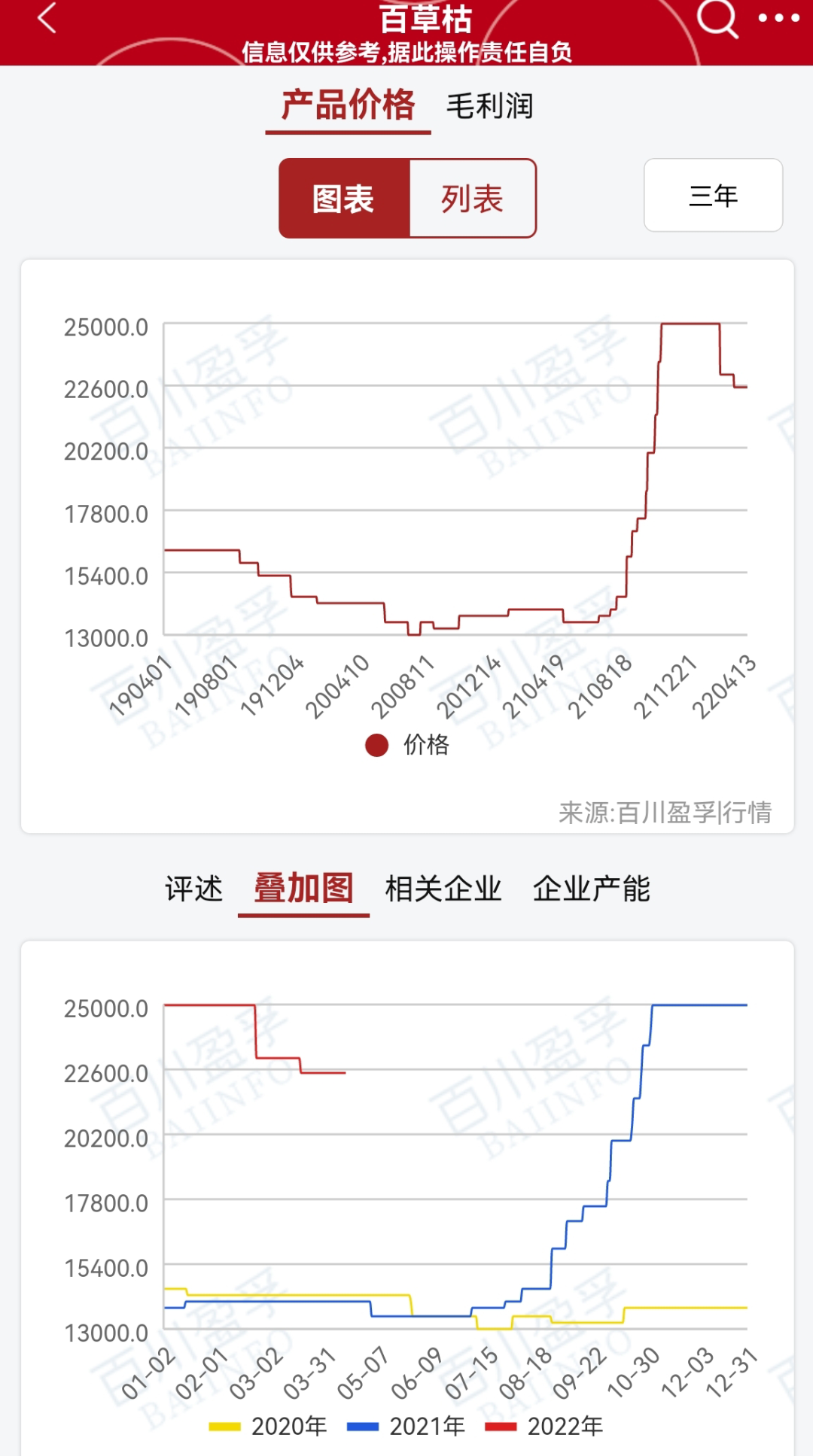Open the search magnifier icon
Viewport: 813px width, 1456px height.
717,18
